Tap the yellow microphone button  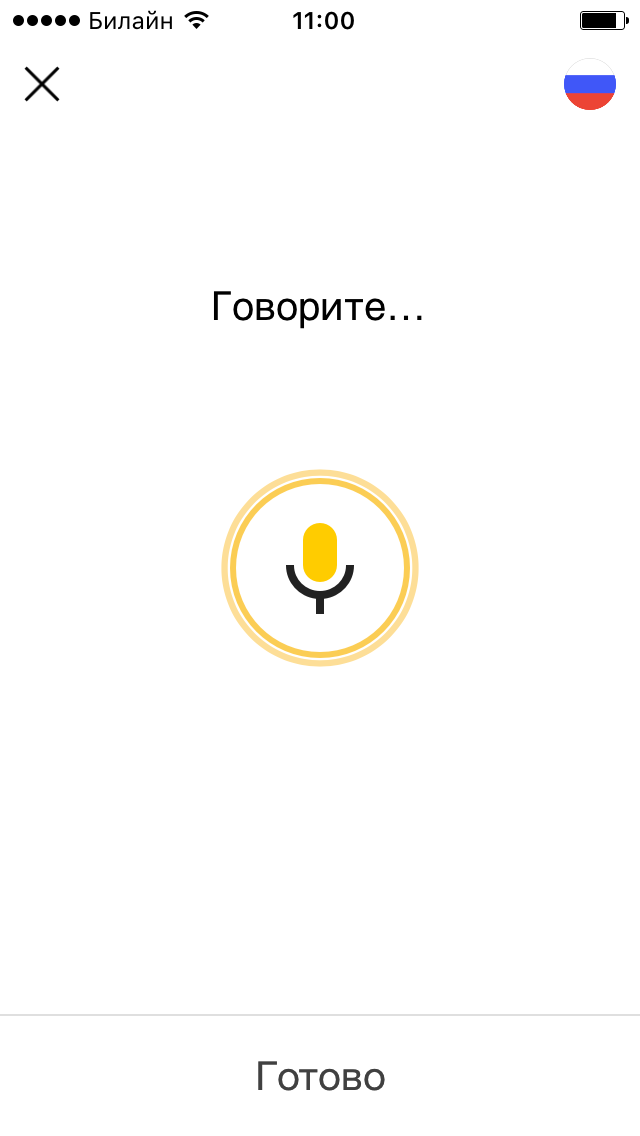[x=320, y=568]
